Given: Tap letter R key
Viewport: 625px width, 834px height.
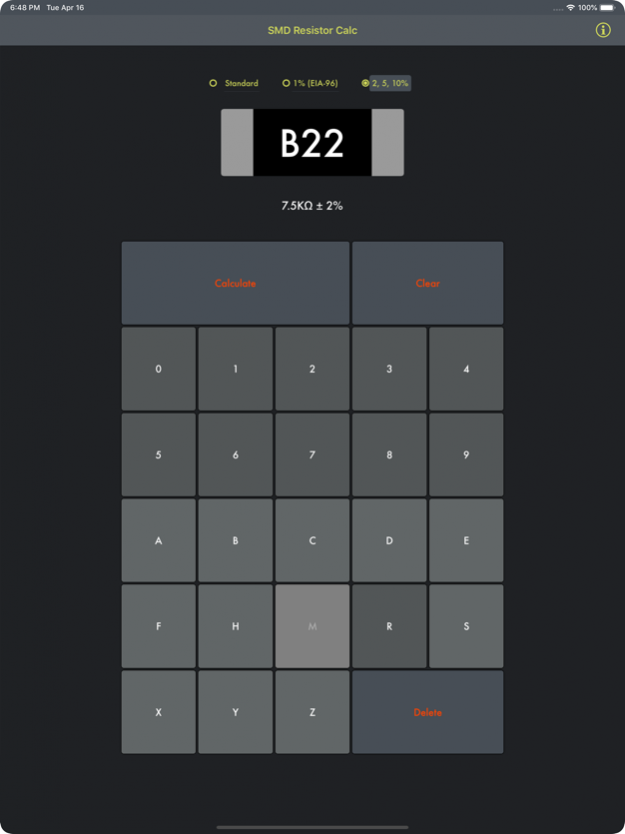Looking at the screenshot, I should point(389,627).
